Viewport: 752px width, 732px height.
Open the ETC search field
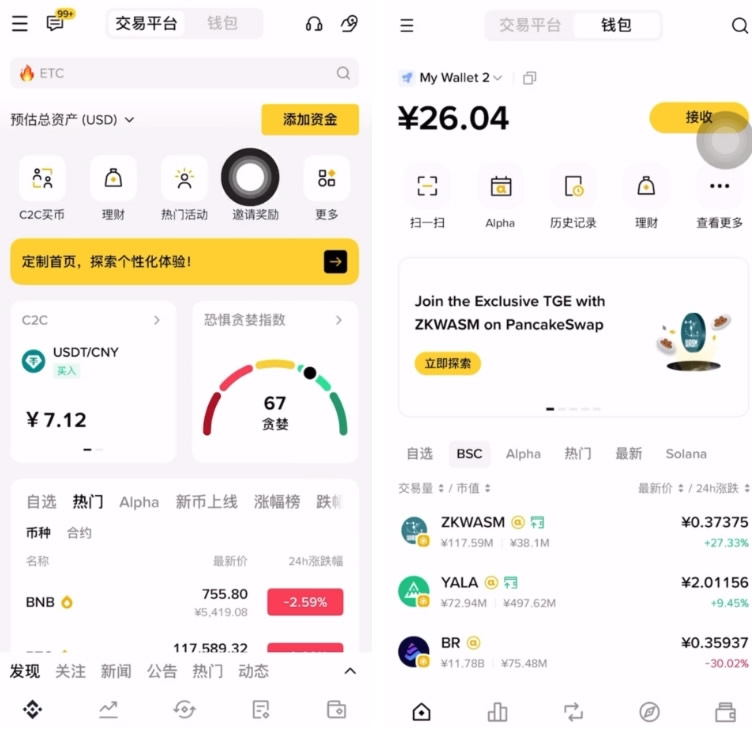(x=184, y=73)
